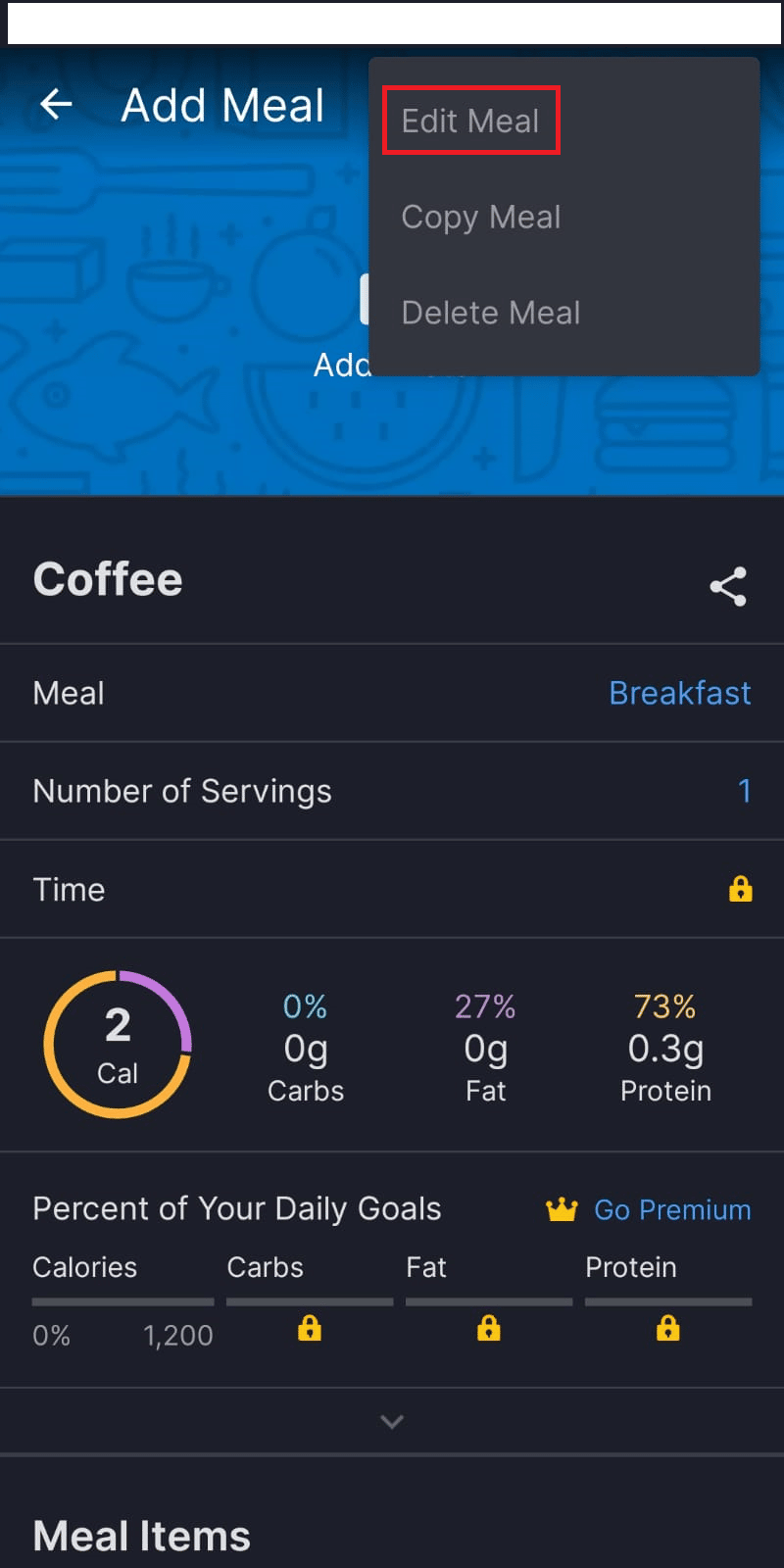
Task: Select Edit Meal from the menu
Action: click(x=470, y=121)
